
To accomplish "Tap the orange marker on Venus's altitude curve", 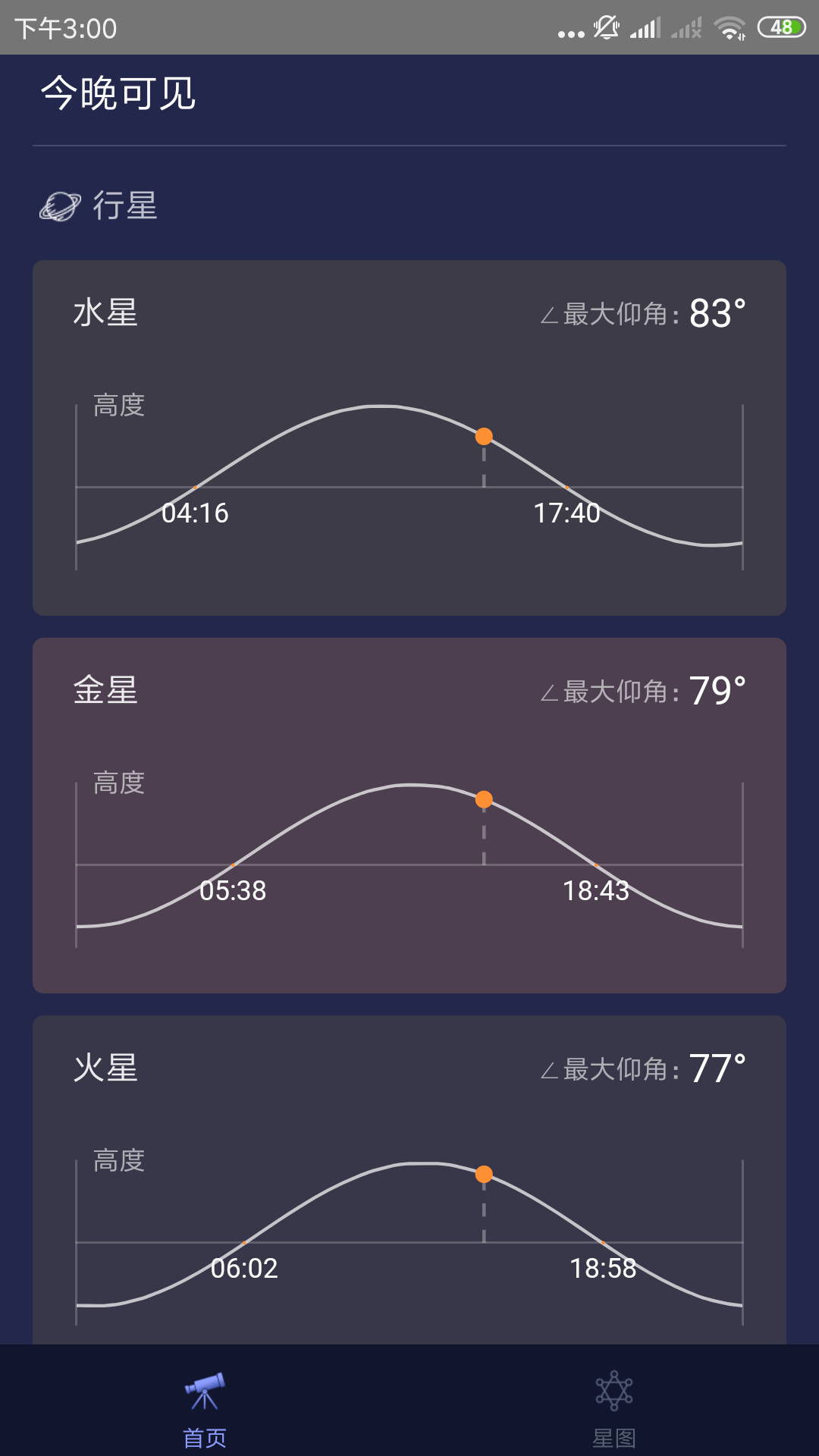I will click(x=485, y=799).
